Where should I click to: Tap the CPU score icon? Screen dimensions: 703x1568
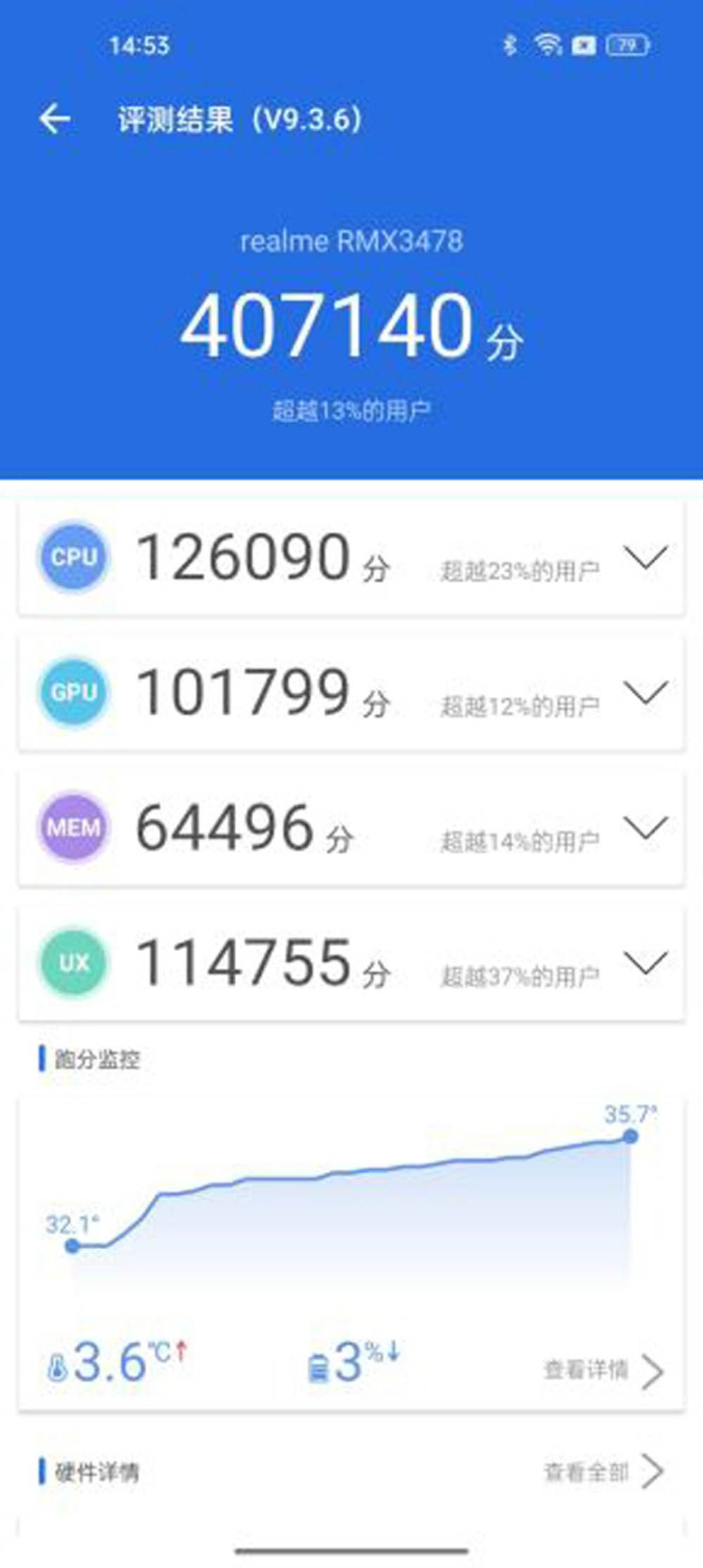pyautogui.click(x=73, y=558)
